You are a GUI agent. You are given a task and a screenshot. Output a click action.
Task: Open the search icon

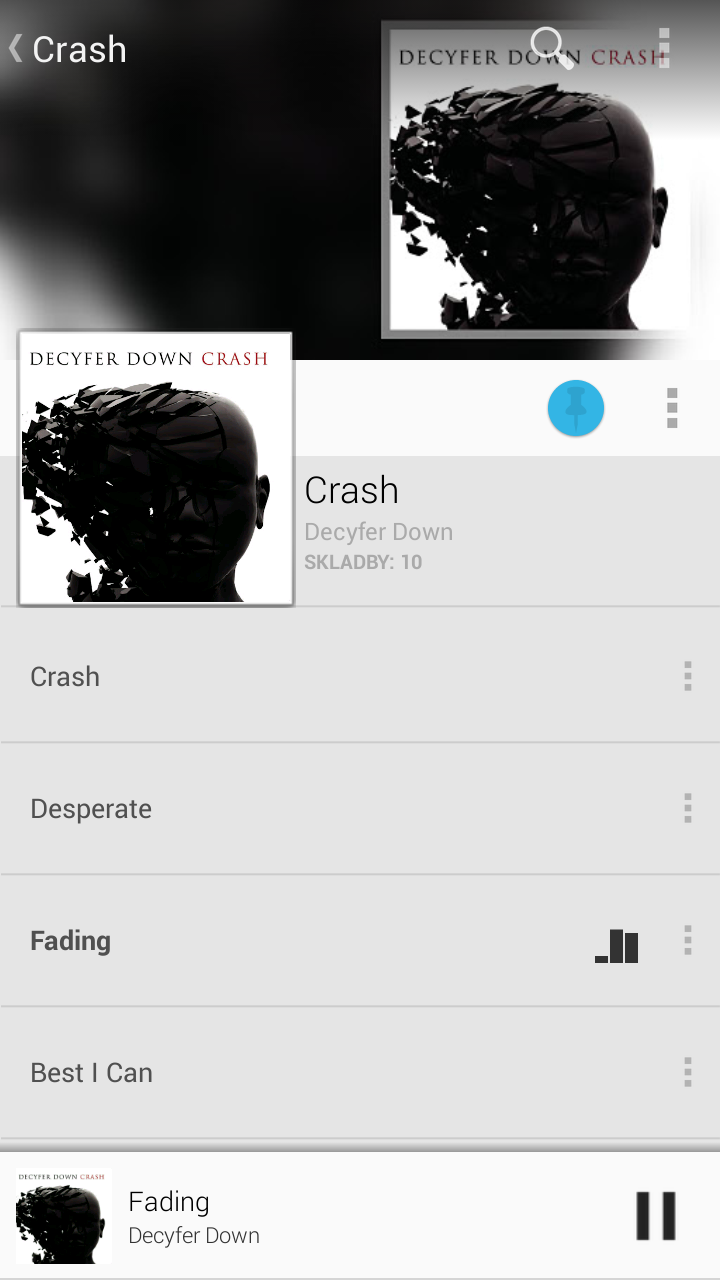tap(552, 48)
